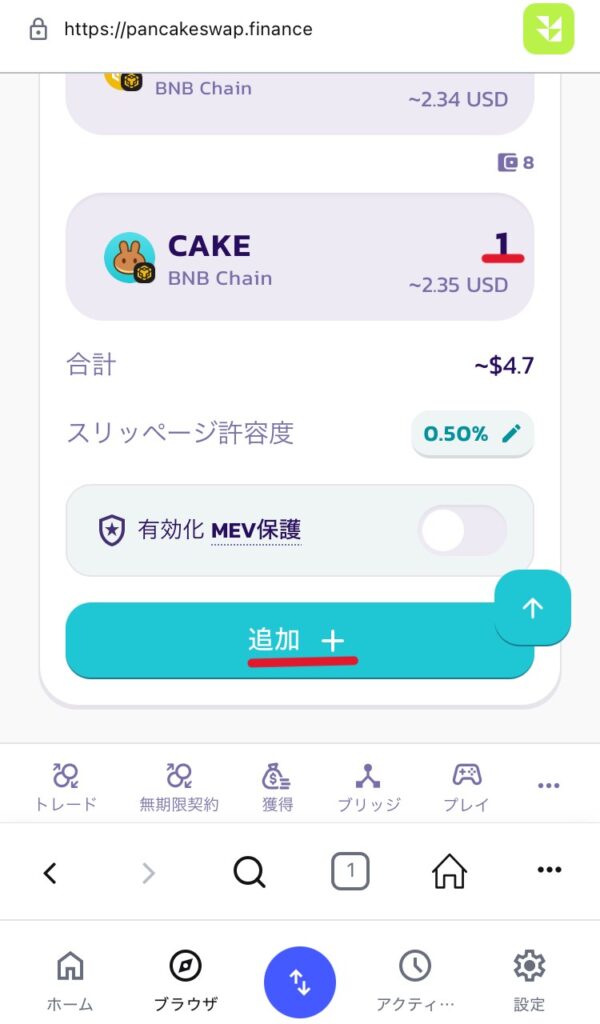Enable the MEV保護 toggle switch

pos(462,530)
